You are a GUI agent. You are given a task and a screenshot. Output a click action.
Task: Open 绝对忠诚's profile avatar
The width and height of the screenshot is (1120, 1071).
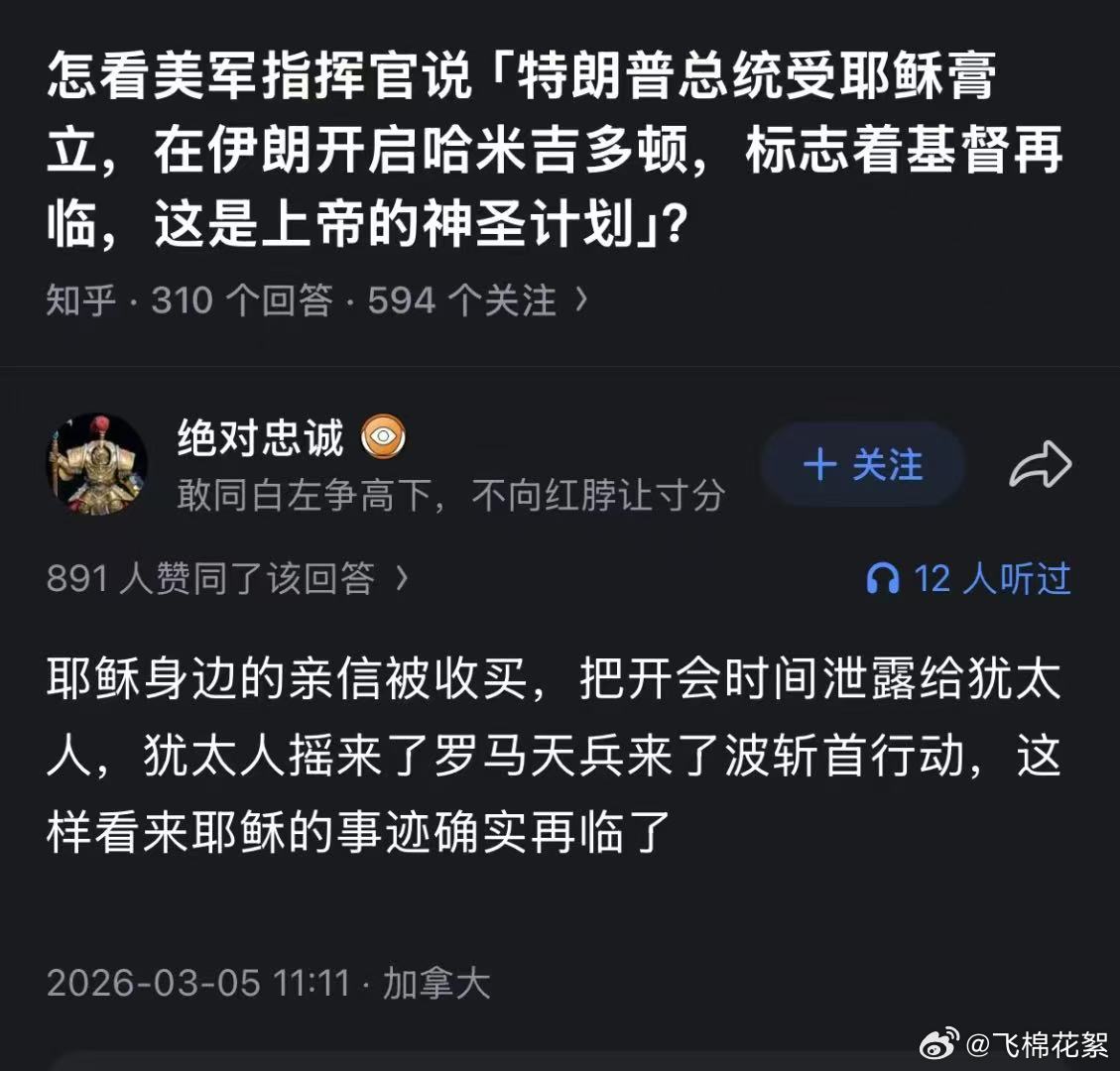point(97,464)
